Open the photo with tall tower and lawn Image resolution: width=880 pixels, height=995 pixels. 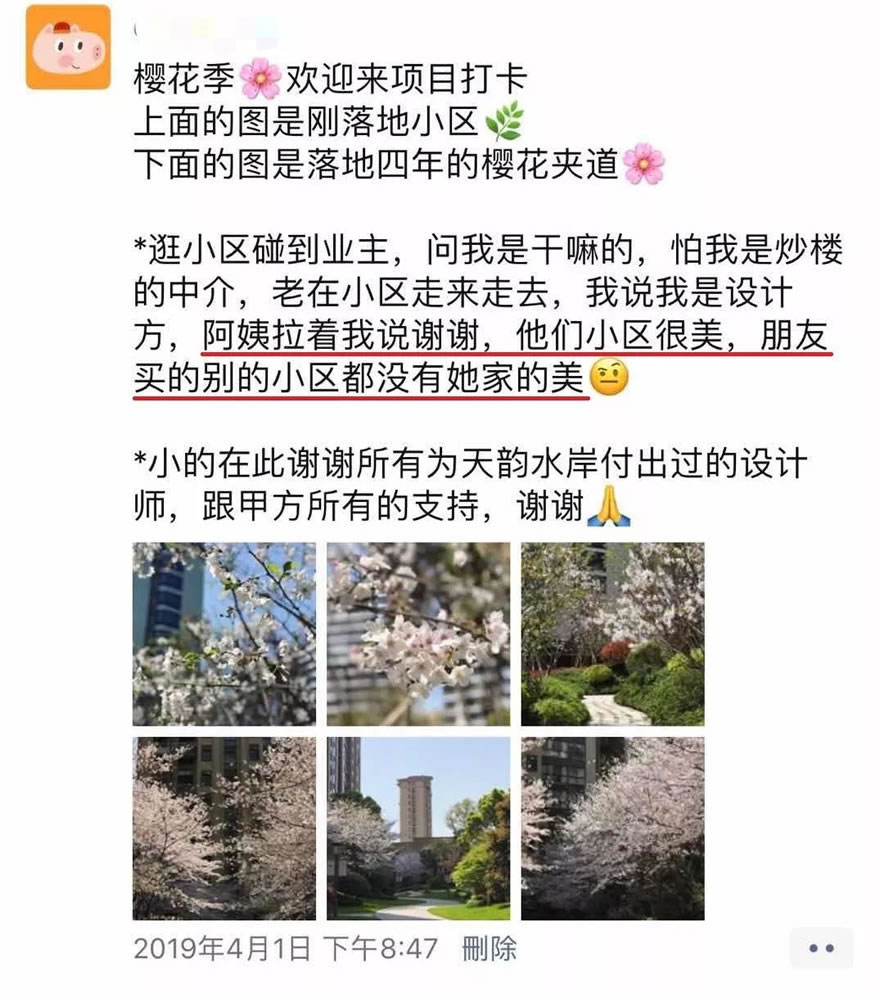click(418, 829)
